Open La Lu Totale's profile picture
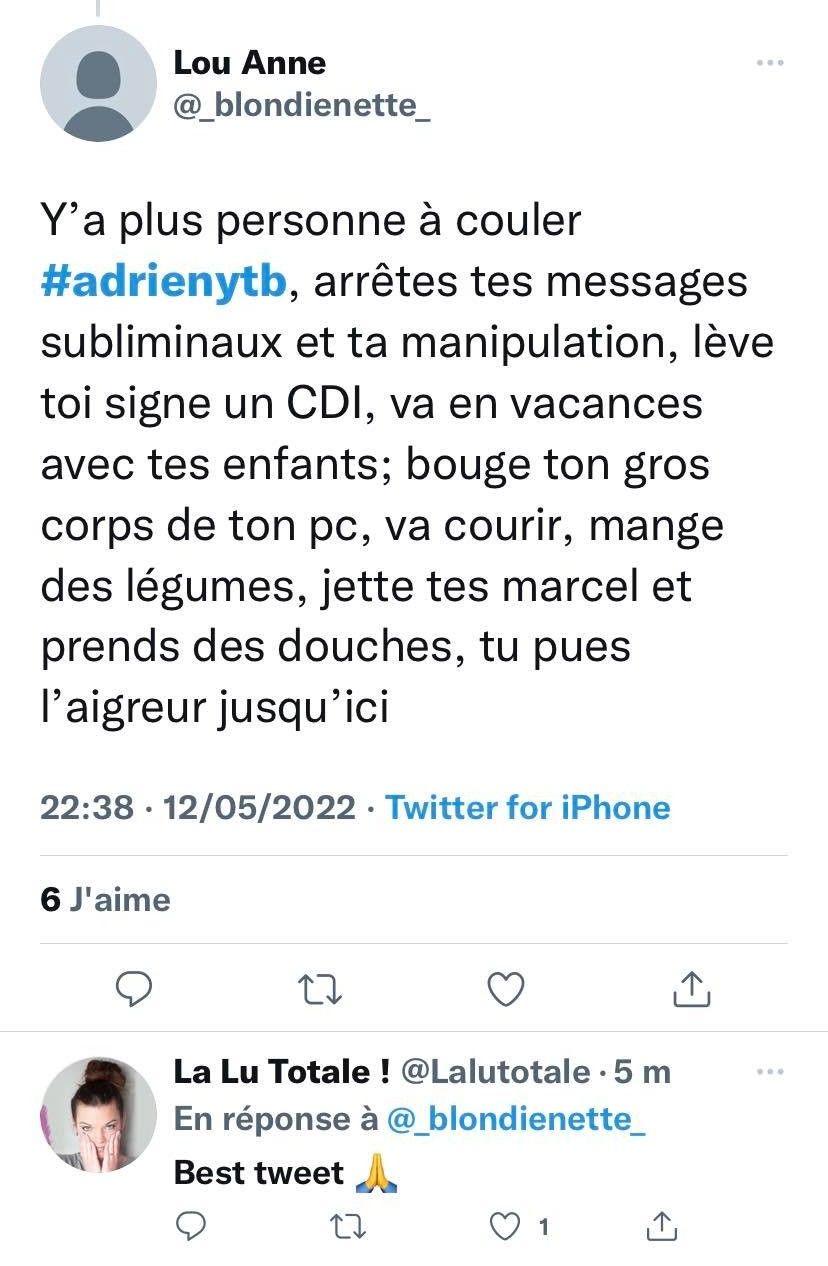Image resolution: width=828 pixels, height=1266 pixels. pyautogui.click(x=98, y=1114)
